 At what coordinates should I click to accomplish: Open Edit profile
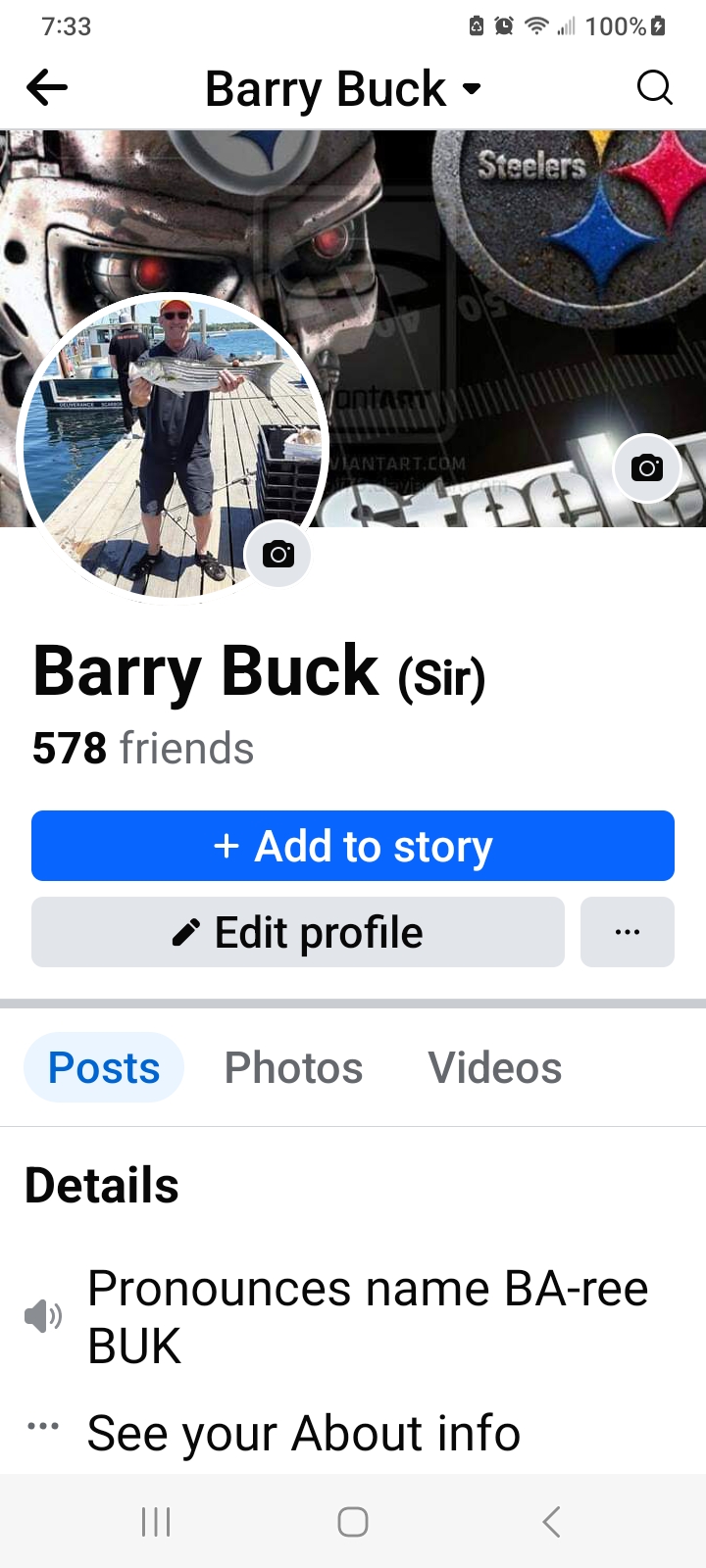[x=298, y=932]
